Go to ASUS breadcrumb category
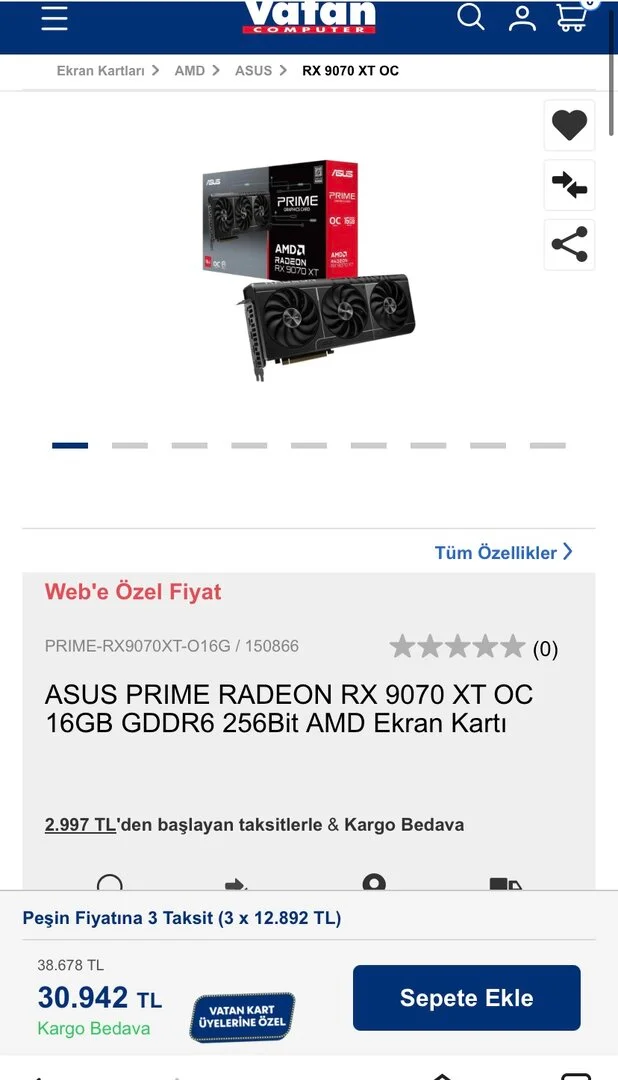This screenshot has width=618, height=1080. pos(253,71)
